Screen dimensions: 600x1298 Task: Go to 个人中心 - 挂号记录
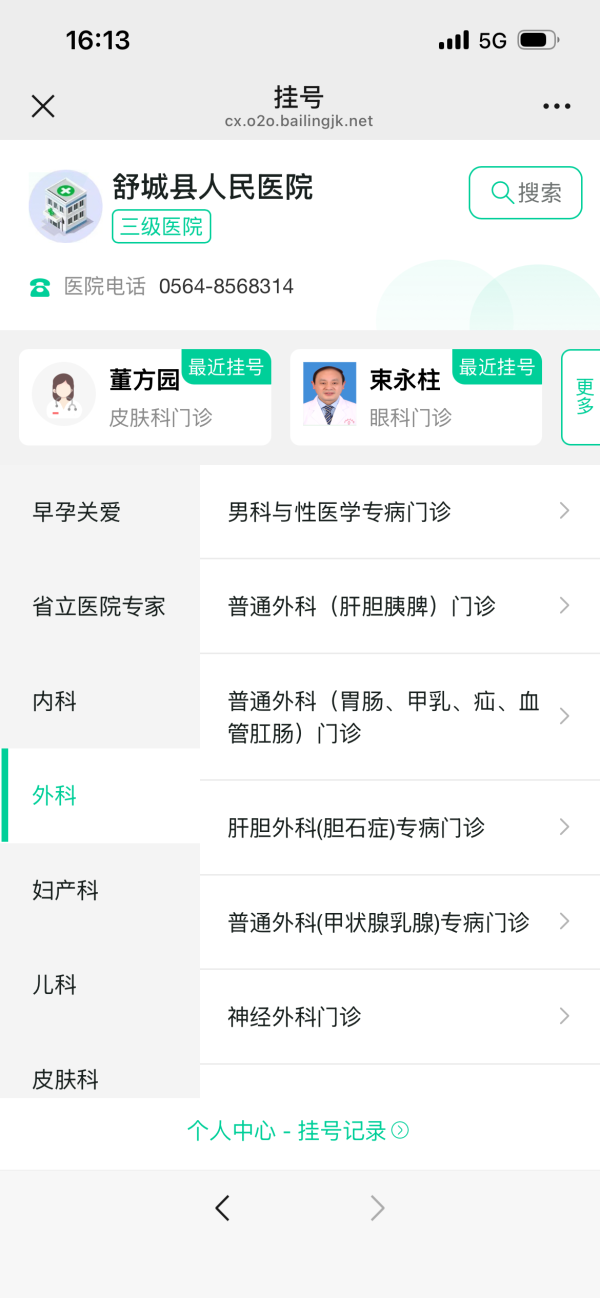(x=298, y=1131)
